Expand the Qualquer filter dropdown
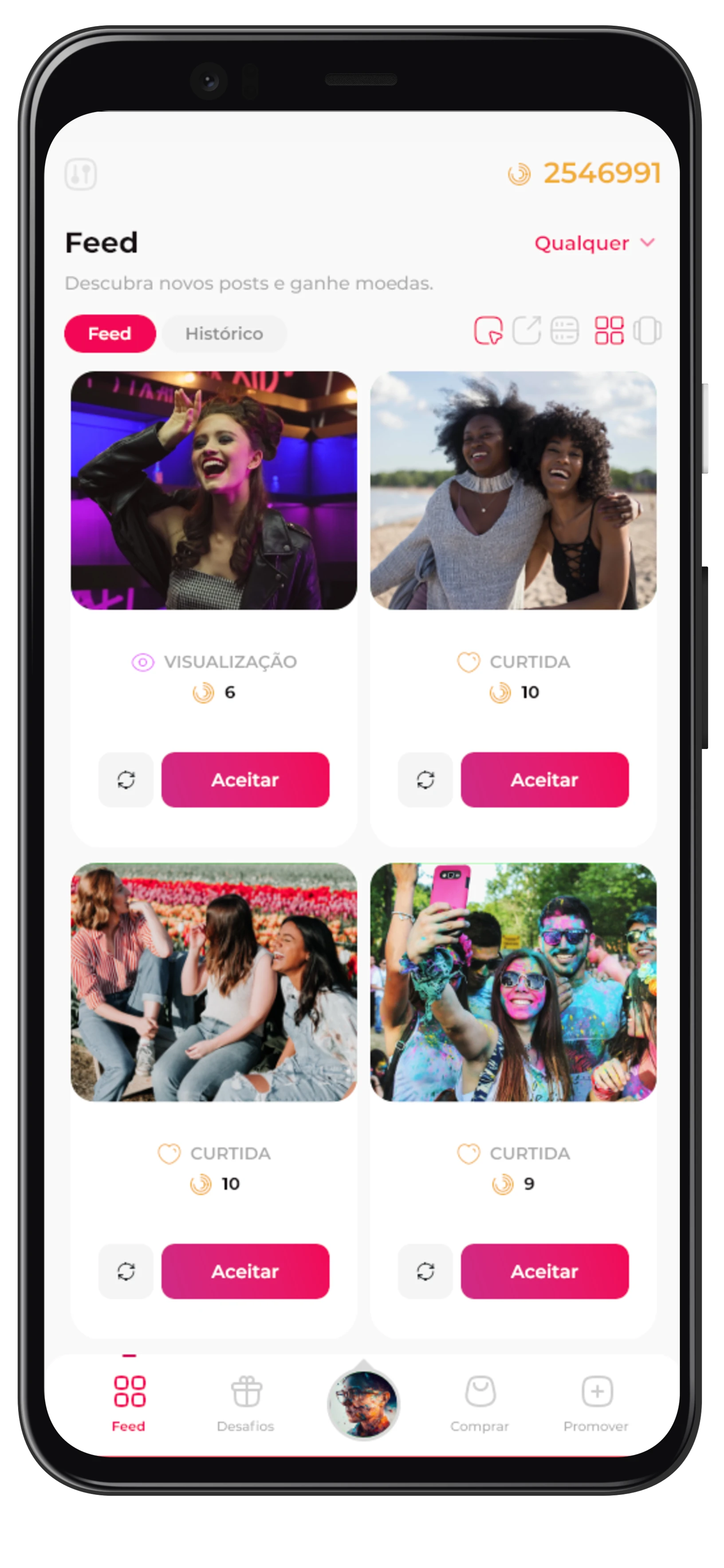This screenshot has height=1568, width=724. click(595, 243)
